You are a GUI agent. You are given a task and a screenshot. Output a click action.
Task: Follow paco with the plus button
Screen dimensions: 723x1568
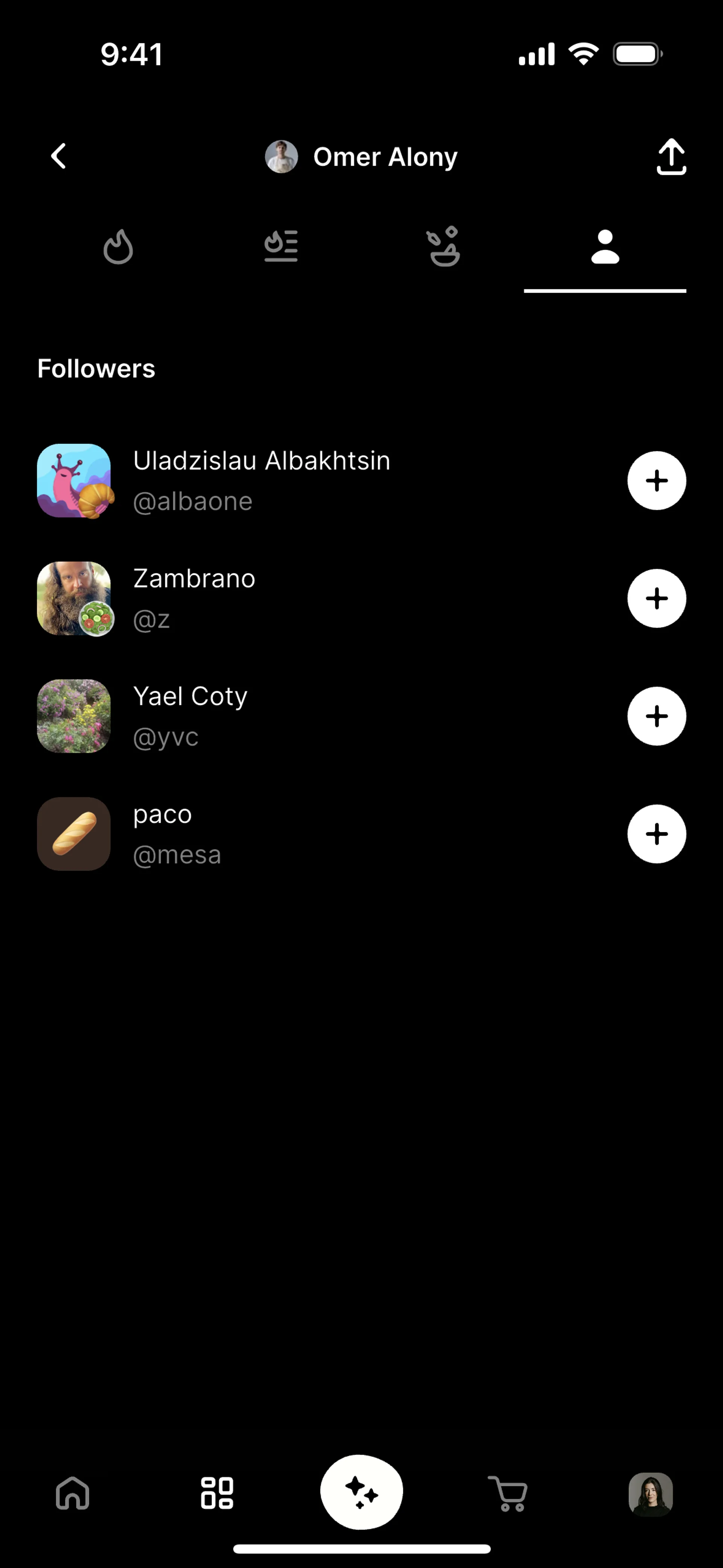point(656,834)
